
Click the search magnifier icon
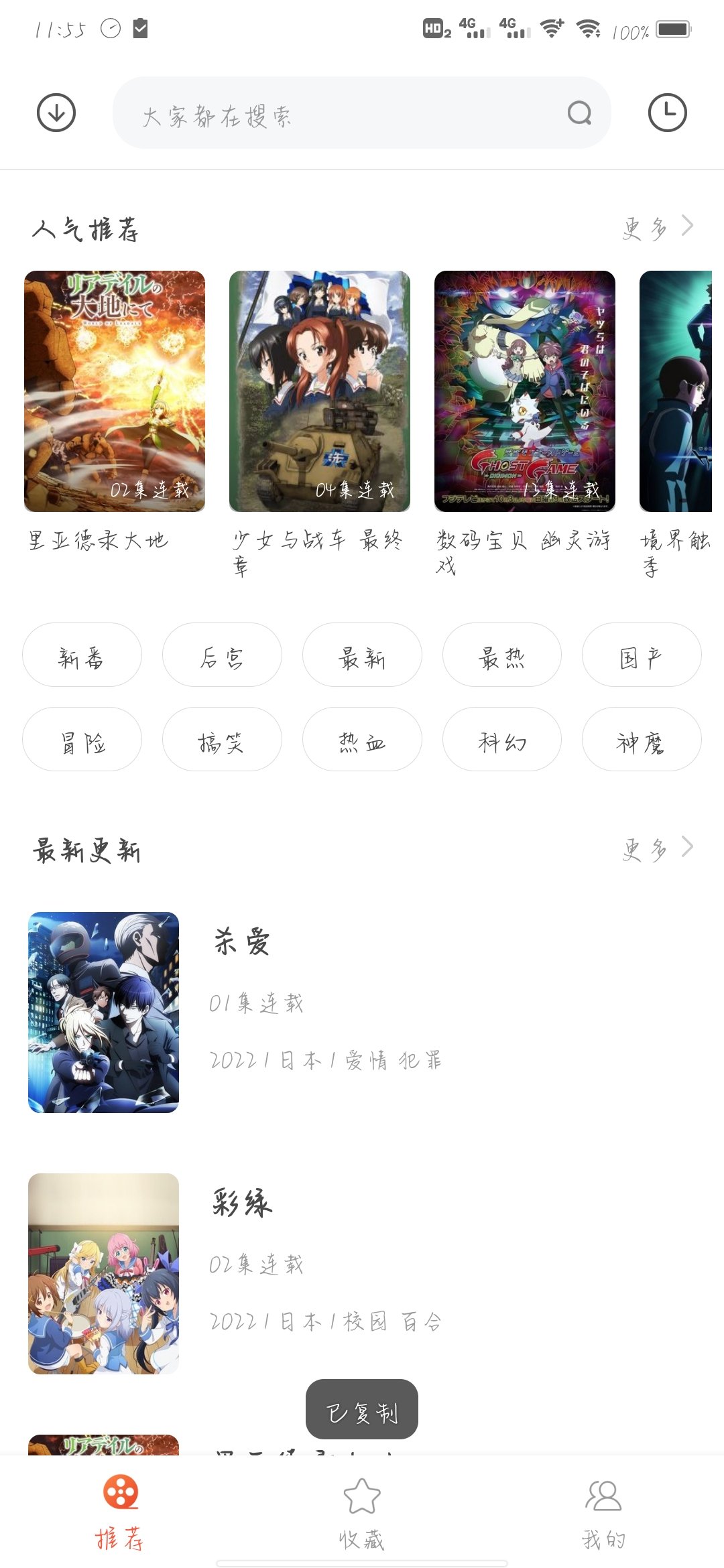coord(579,113)
